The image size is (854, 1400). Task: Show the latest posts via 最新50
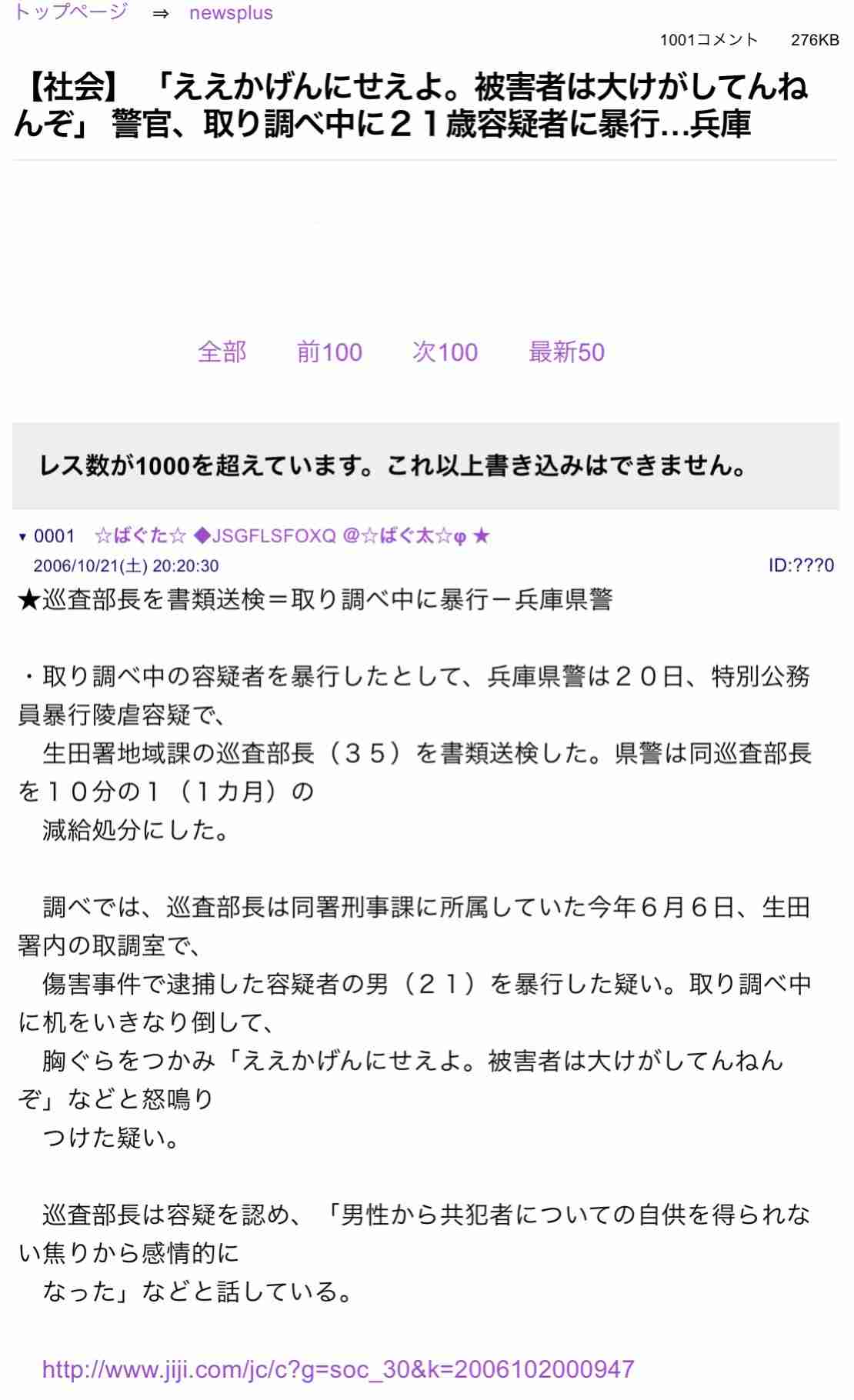point(565,352)
